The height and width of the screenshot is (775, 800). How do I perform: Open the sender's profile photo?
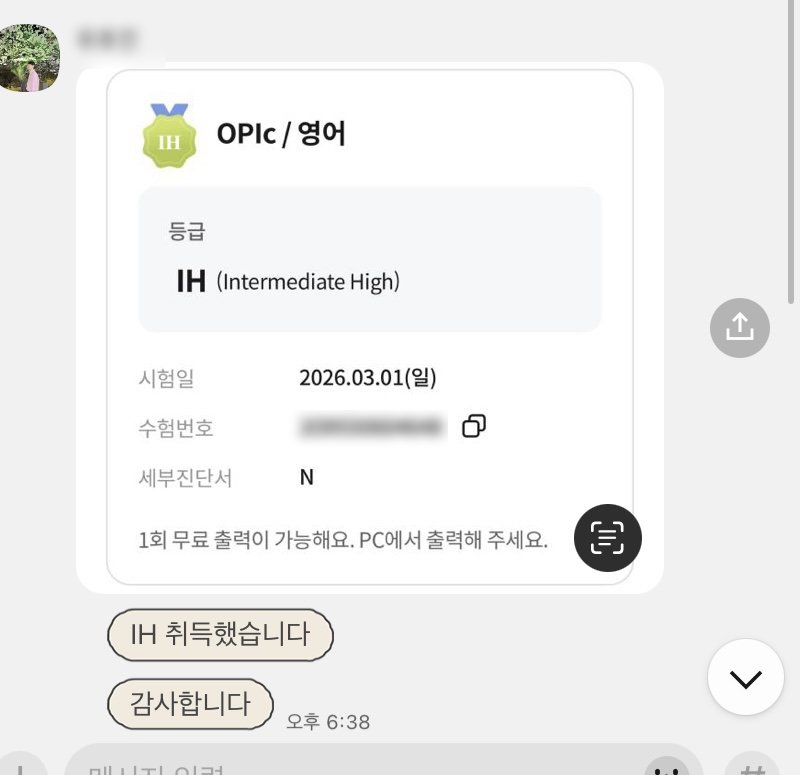pos(30,58)
